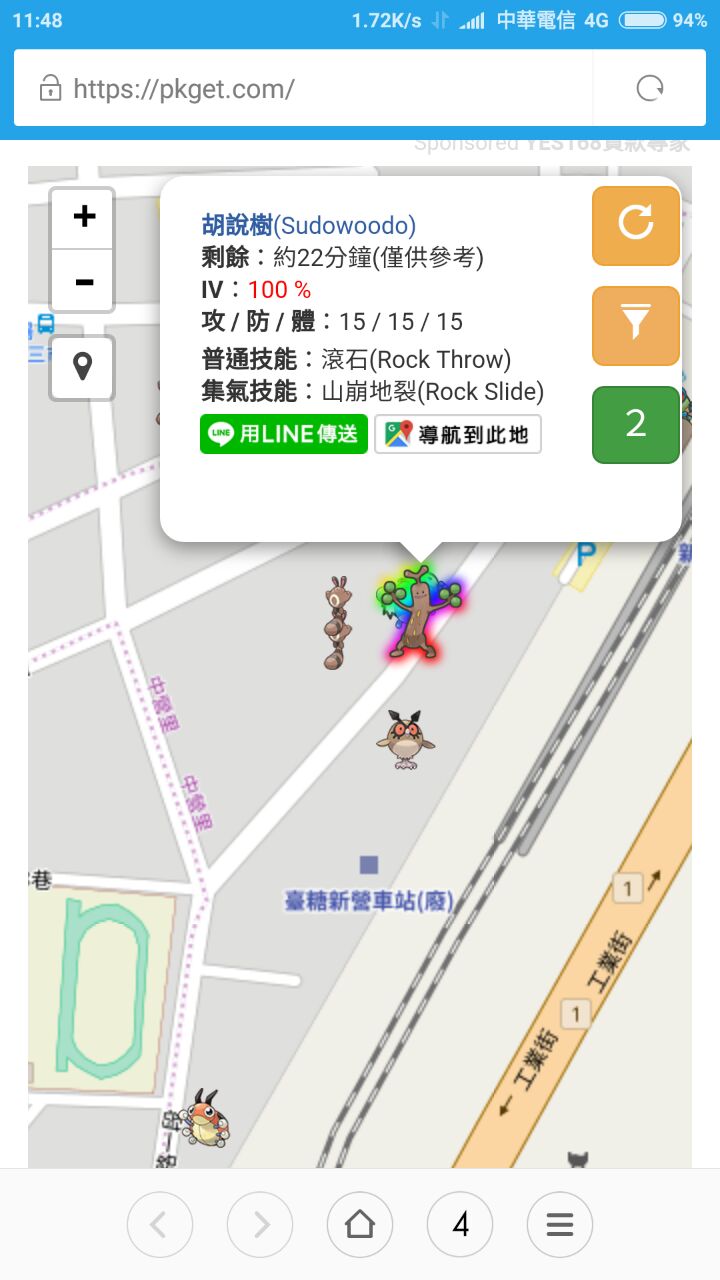Tap the green button labeled 2
Viewport: 720px width, 1280px height.
pos(635,425)
